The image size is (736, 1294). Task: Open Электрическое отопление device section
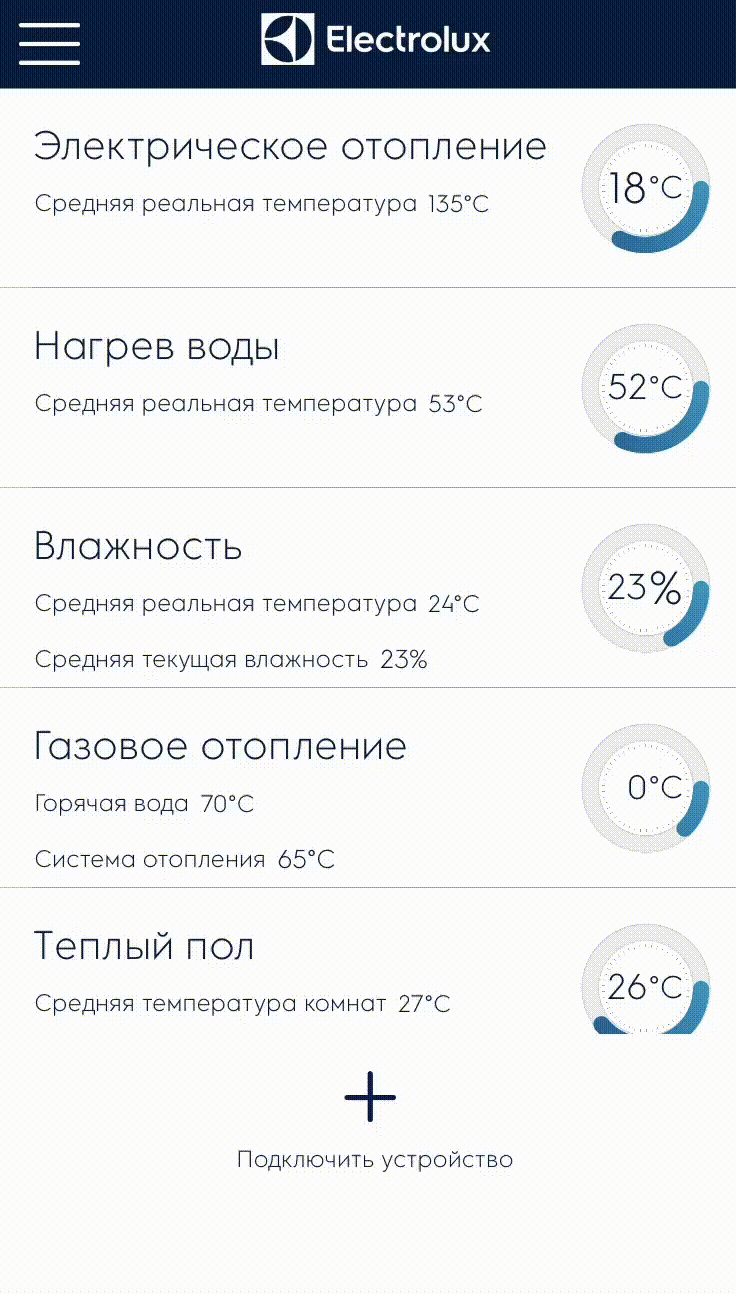click(x=290, y=147)
